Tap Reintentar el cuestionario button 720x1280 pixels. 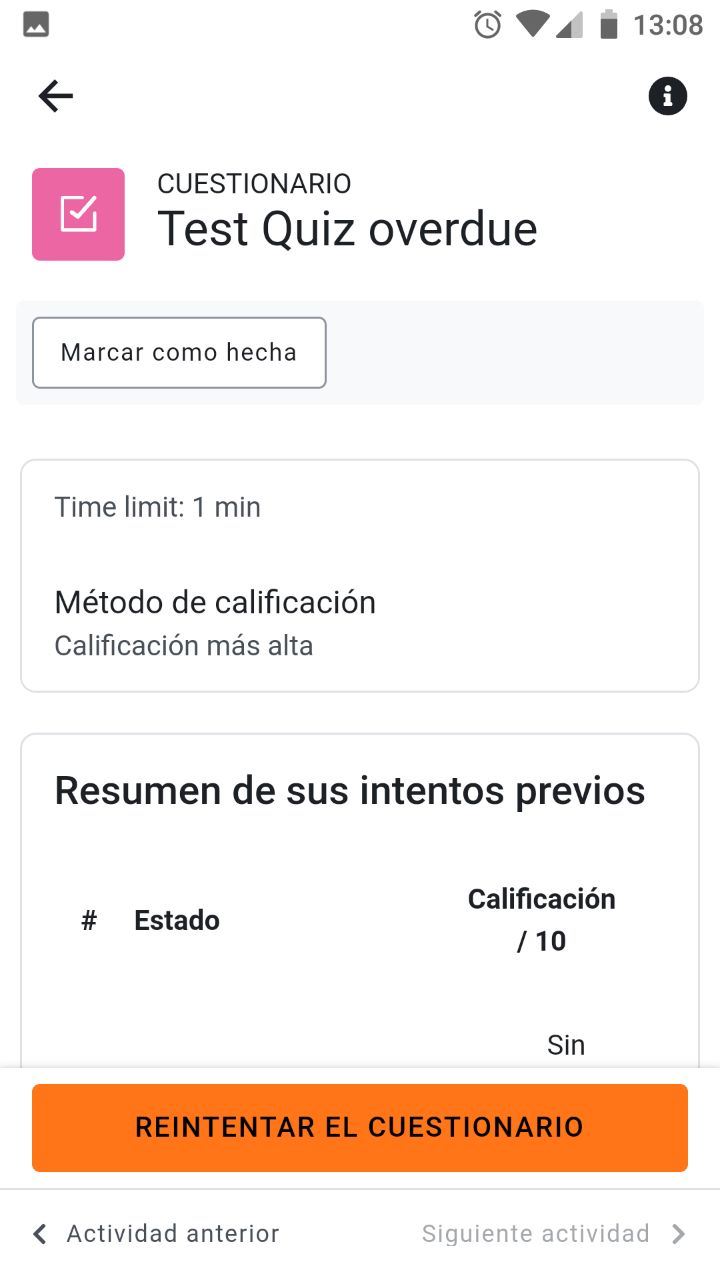coord(360,1127)
